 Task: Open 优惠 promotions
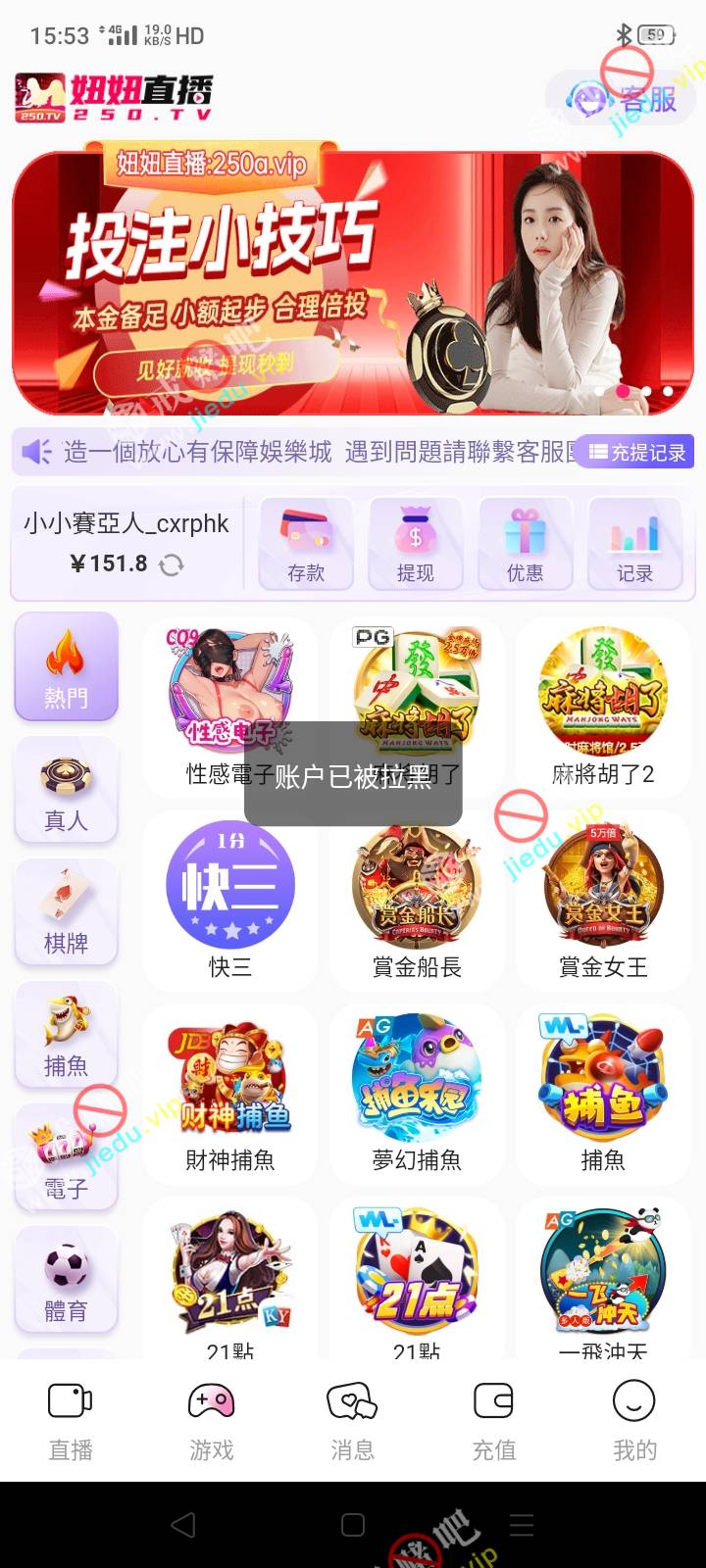(526, 544)
